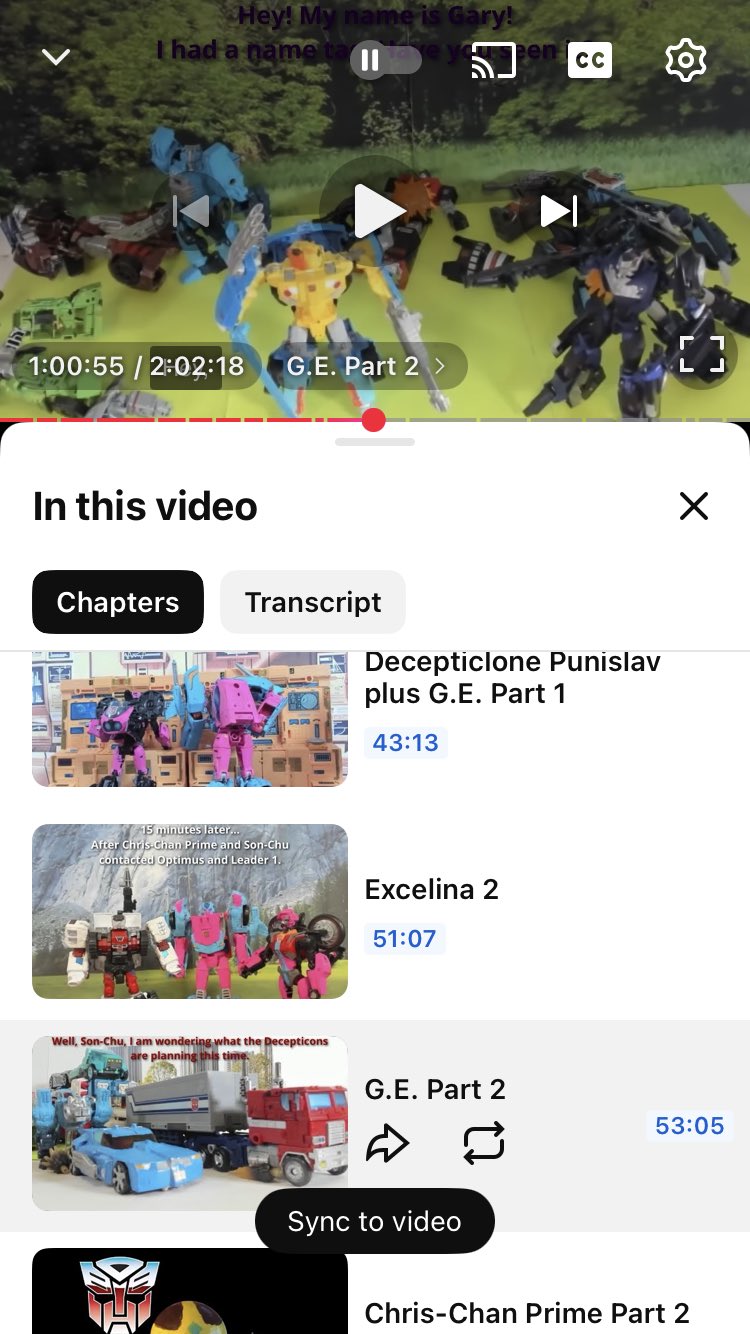Cast video to a device

(494, 60)
